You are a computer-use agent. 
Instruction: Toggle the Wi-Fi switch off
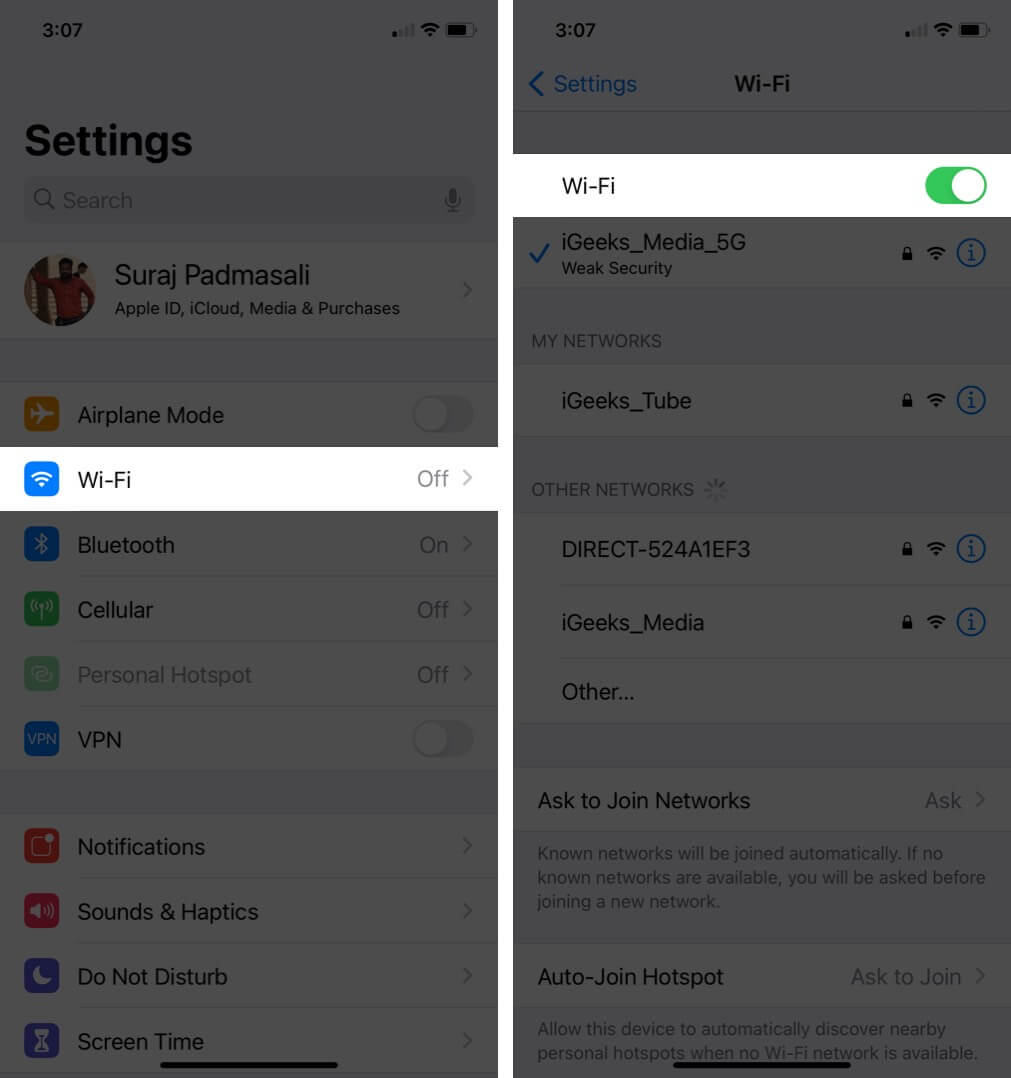[x=955, y=186]
